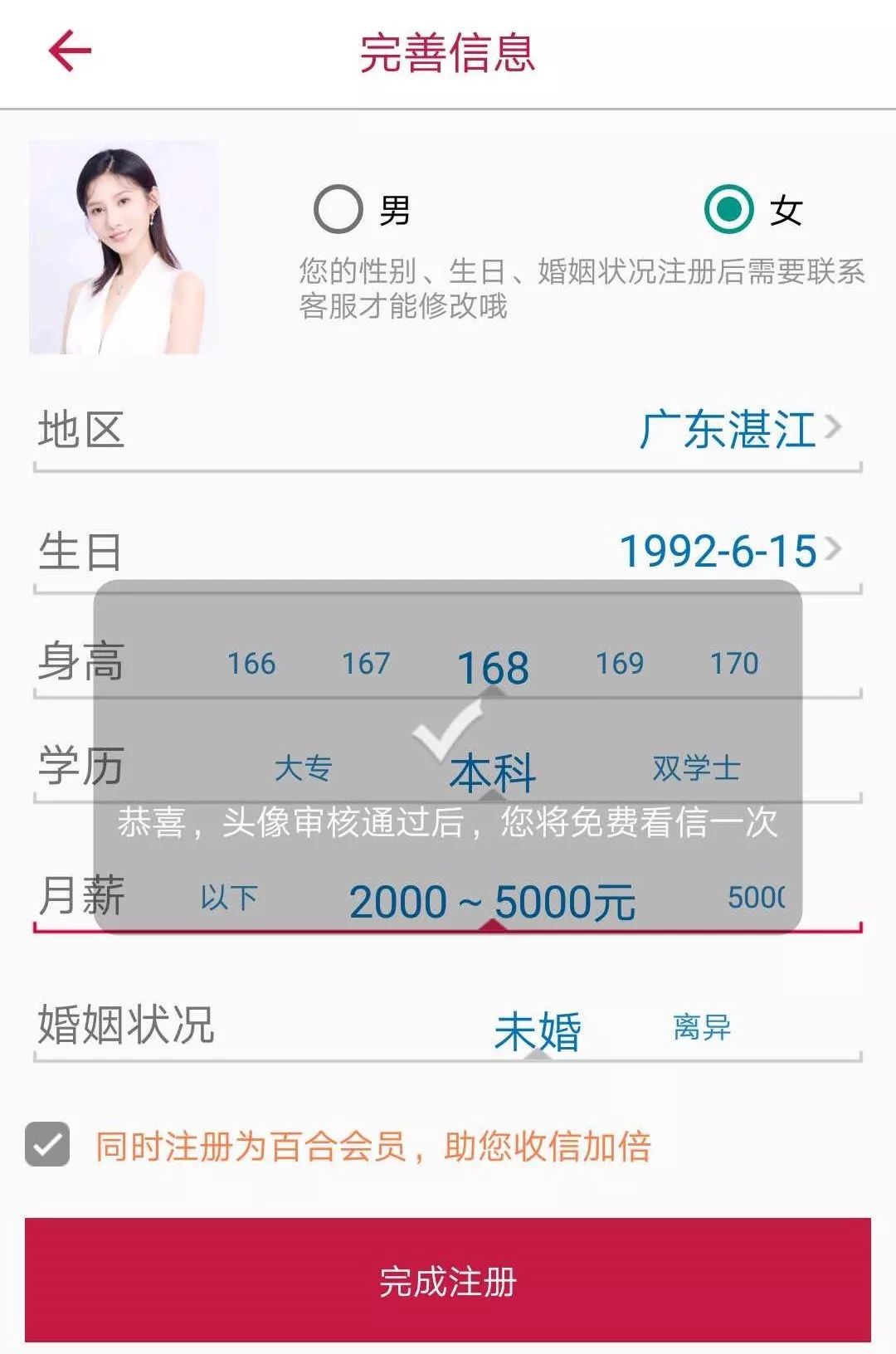Pick height 170 in 身高 picker

(x=734, y=664)
